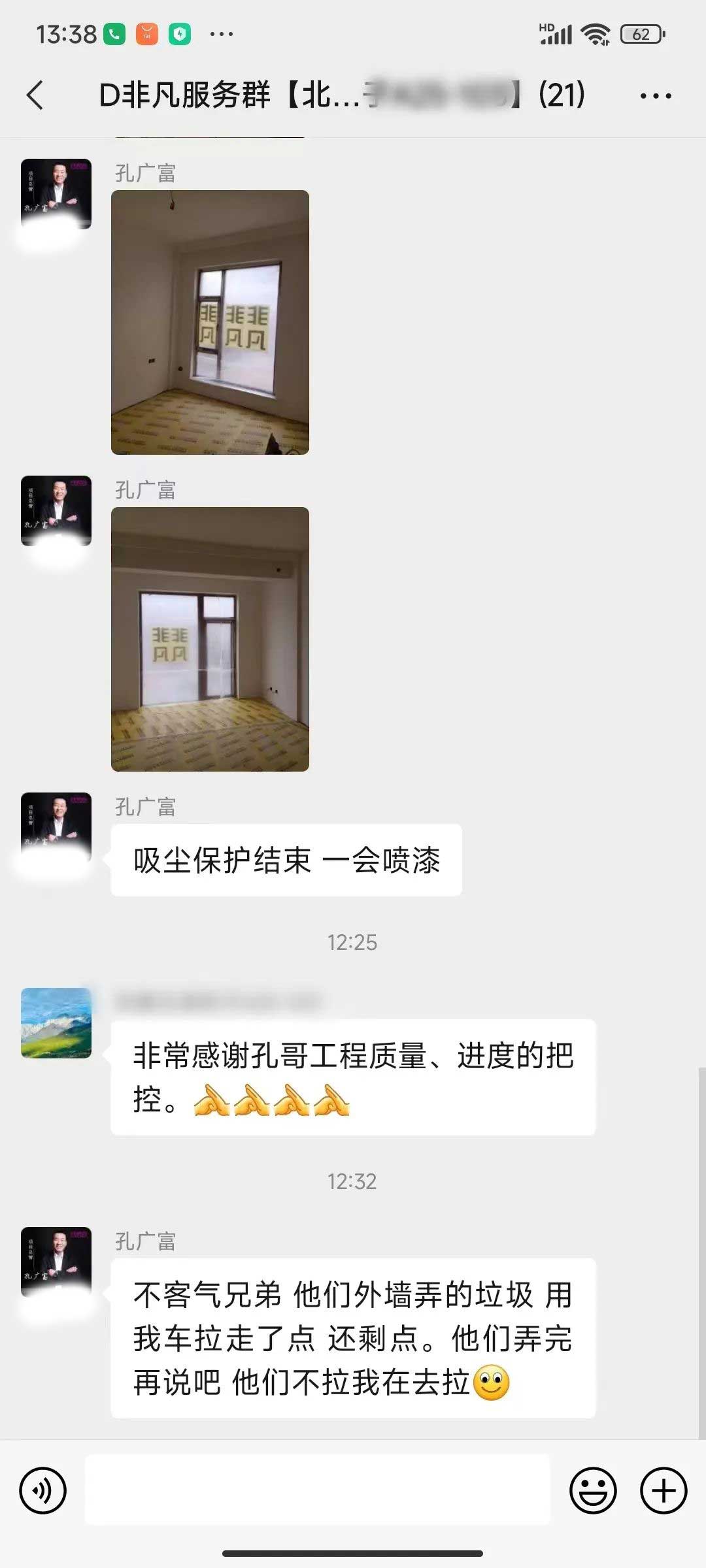The image size is (706, 1568).
Task: Open the emoji picker
Action: tap(593, 1491)
